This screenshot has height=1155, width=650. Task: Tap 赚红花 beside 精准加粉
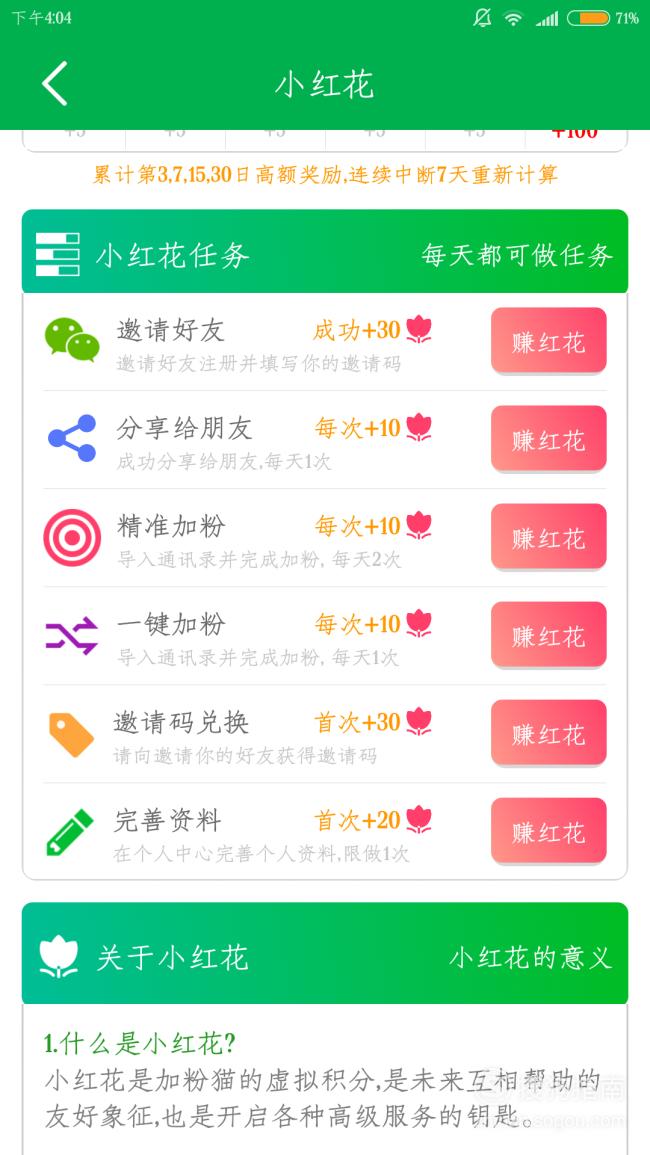(548, 537)
